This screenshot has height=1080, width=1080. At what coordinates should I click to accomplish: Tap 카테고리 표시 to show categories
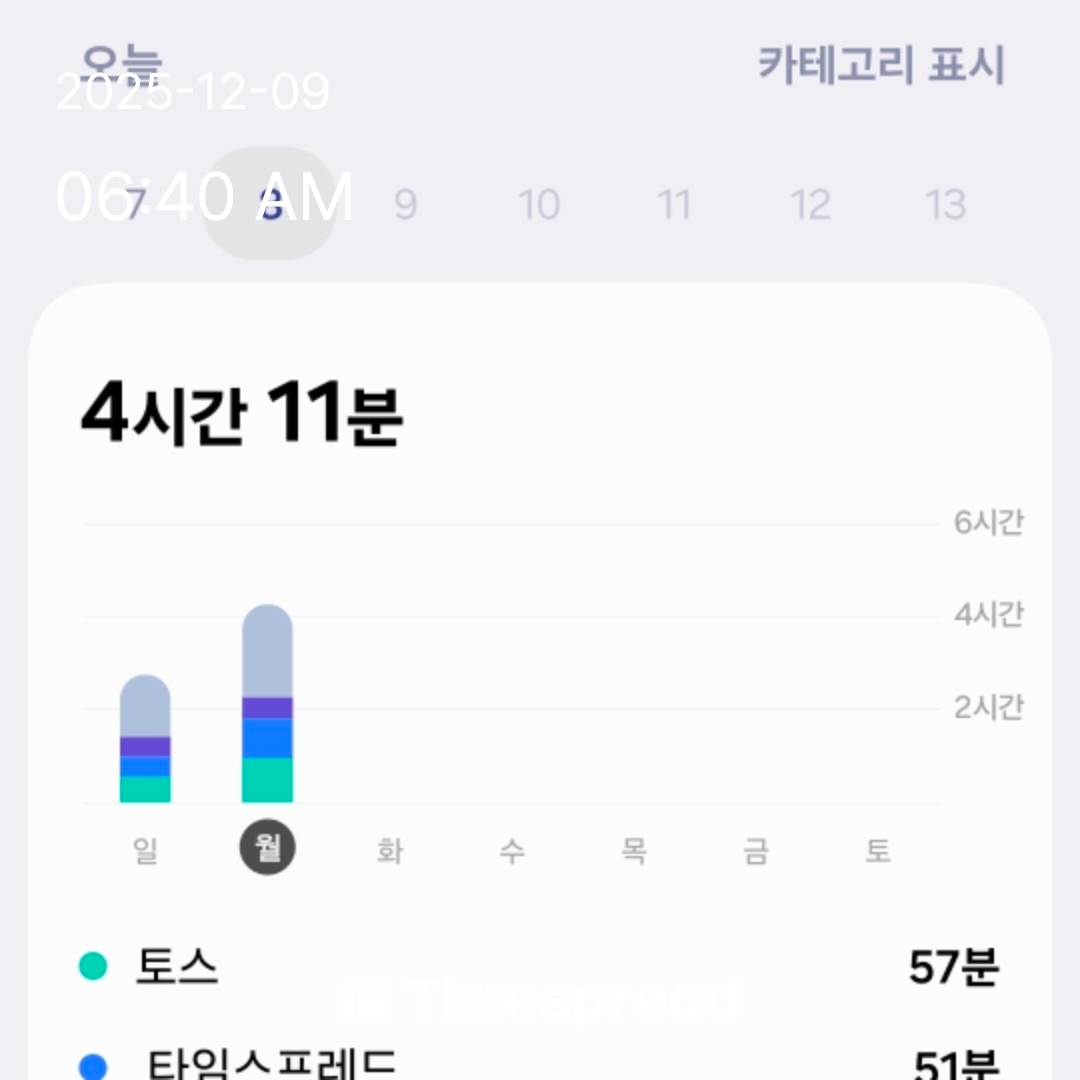pos(880,66)
